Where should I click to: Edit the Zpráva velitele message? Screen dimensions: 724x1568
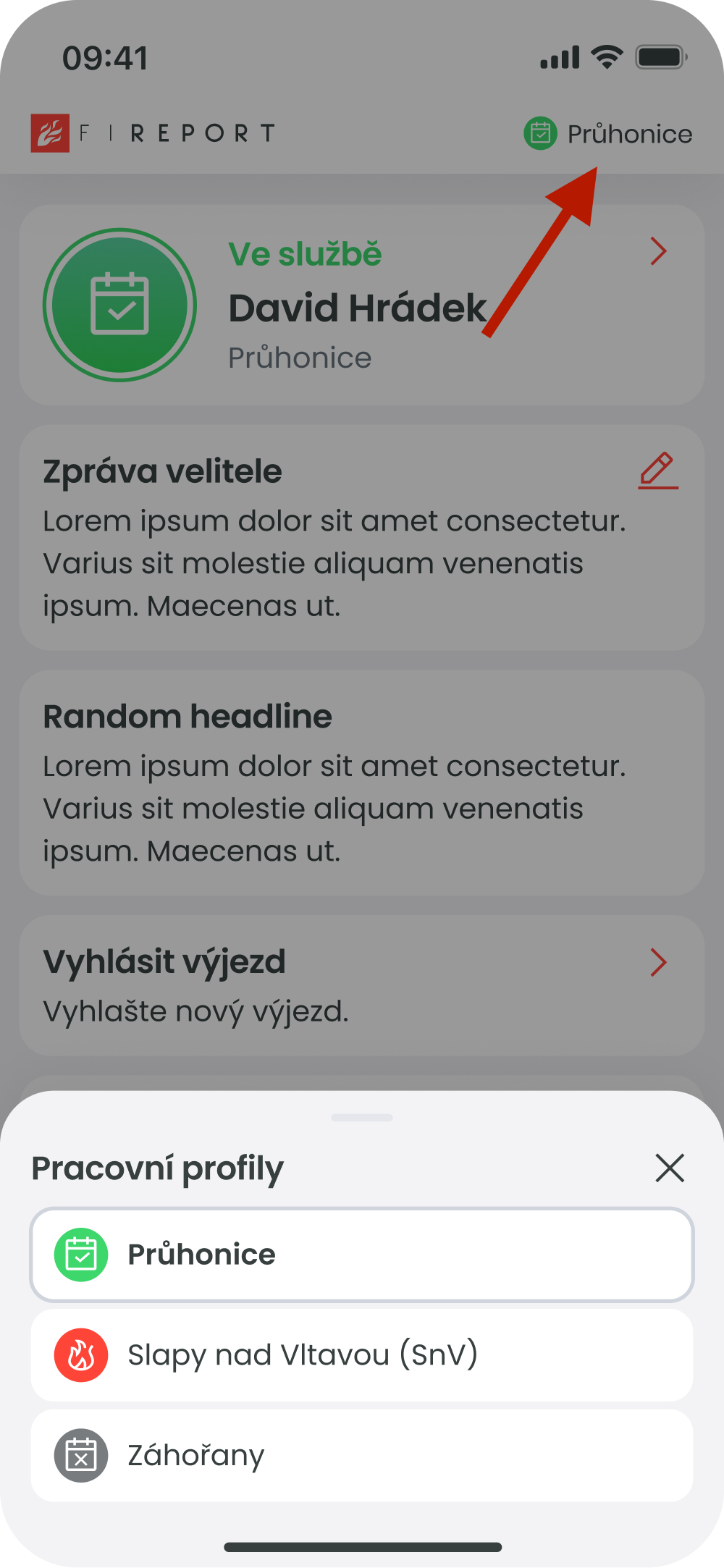[657, 471]
